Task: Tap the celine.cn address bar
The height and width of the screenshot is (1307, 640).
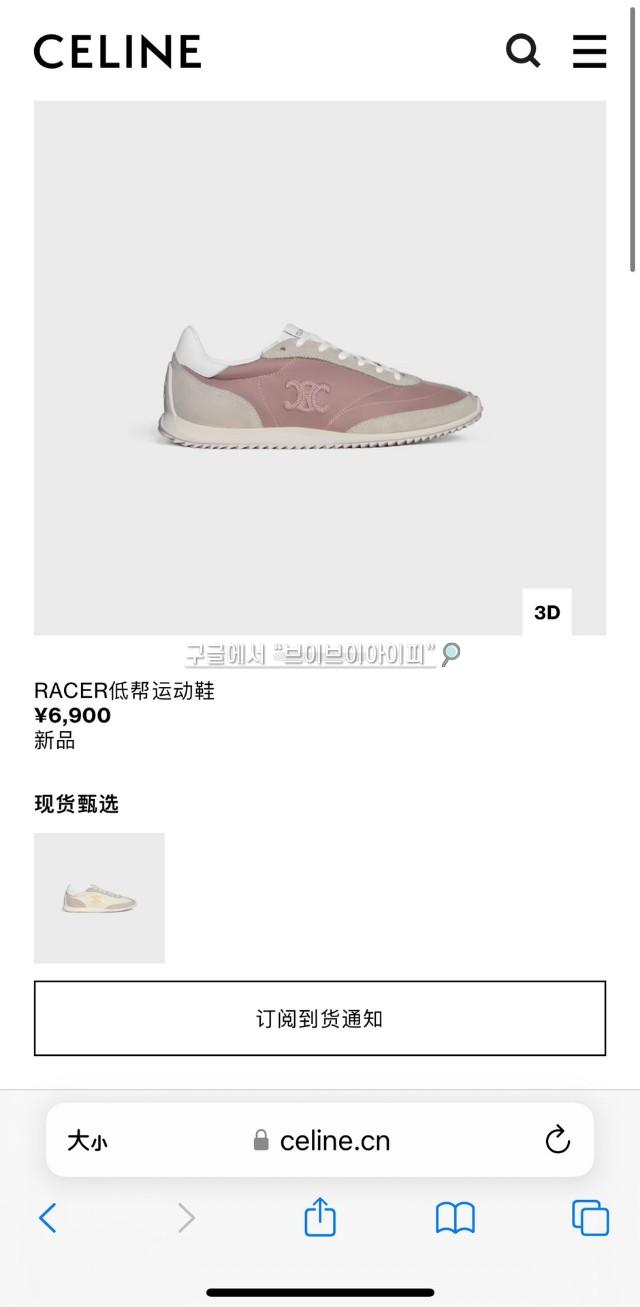Action: pos(322,1141)
